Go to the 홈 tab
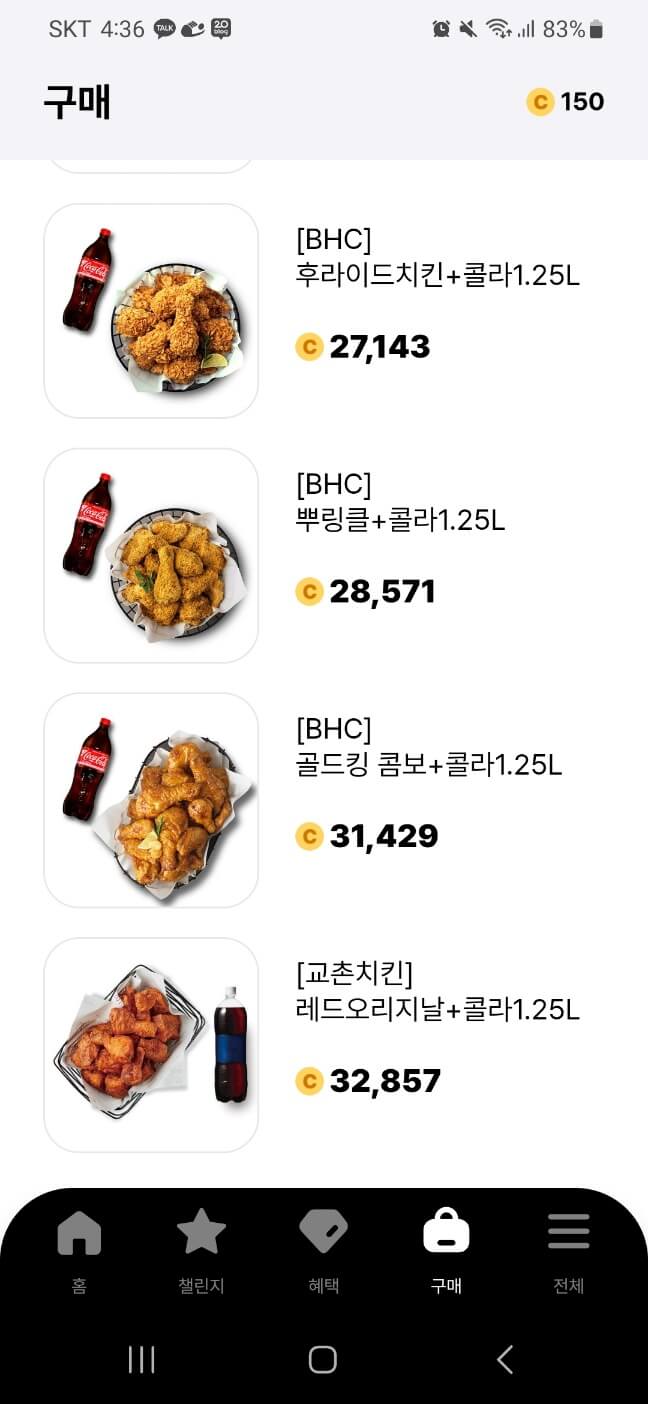The width and height of the screenshot is (648, 1404). 79,1250
